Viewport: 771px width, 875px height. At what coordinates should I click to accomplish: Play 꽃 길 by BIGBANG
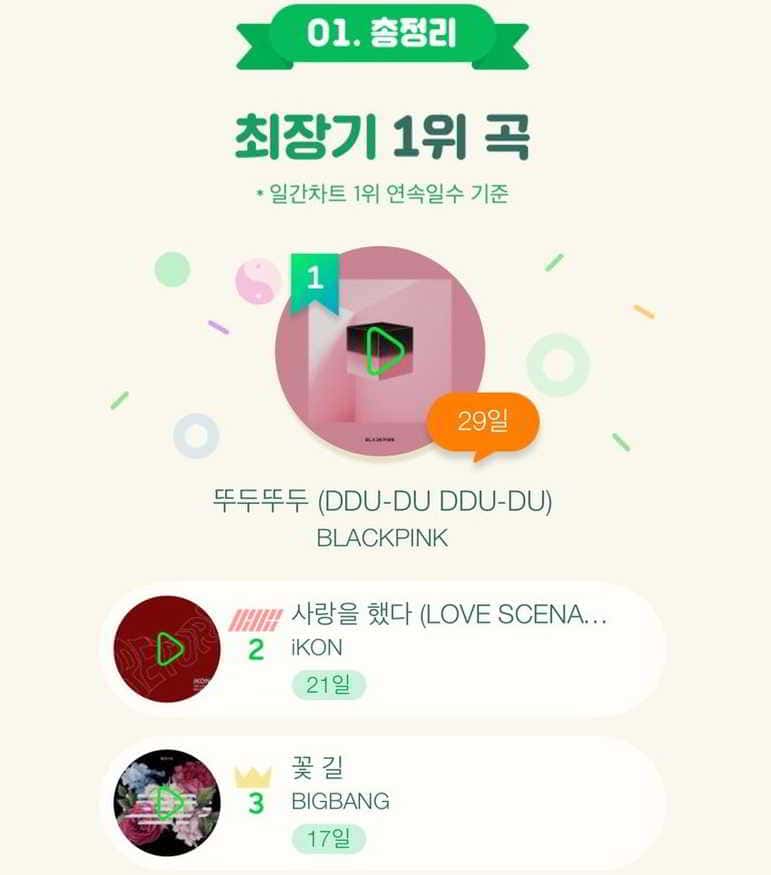[168, 802]
